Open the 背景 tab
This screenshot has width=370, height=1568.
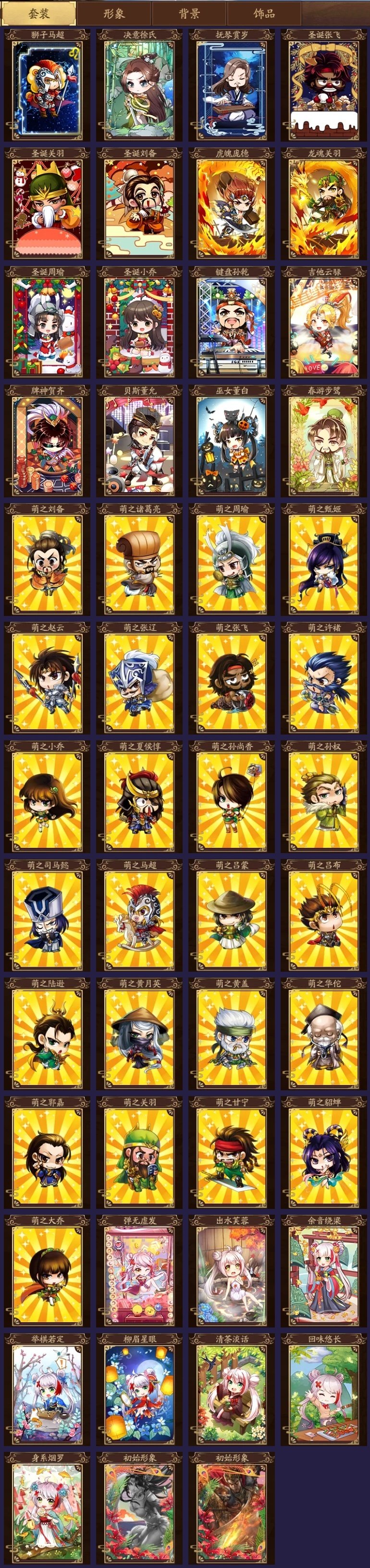[189, 13]
